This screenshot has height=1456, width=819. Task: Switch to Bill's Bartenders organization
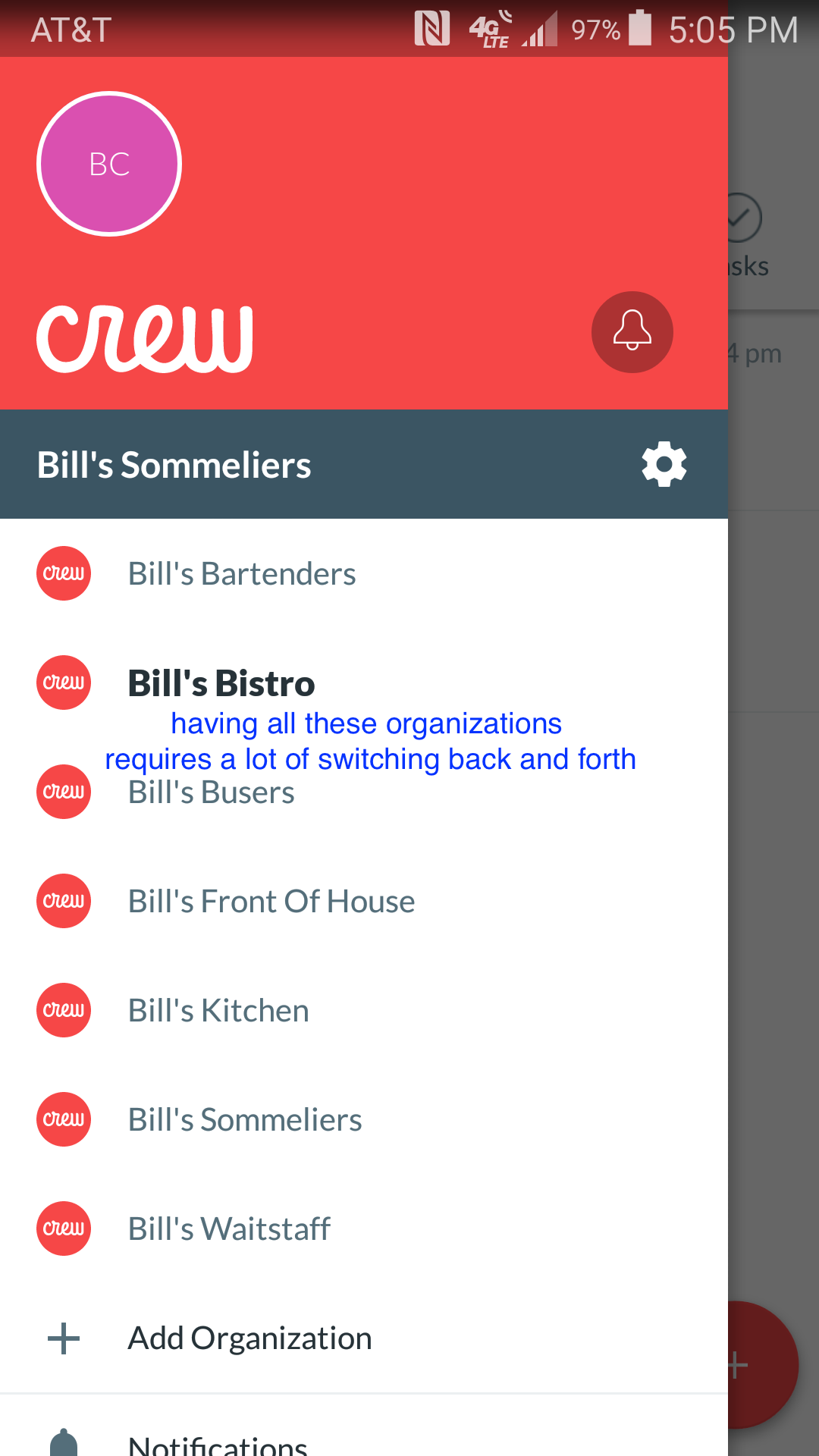click(364, 573)
